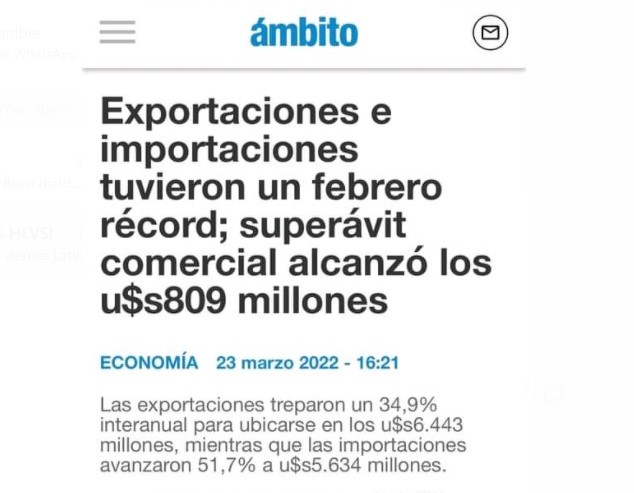Open the hamburger menu
Screen dimensions: 634x493
pyautogui.click(x=118, y=33)
